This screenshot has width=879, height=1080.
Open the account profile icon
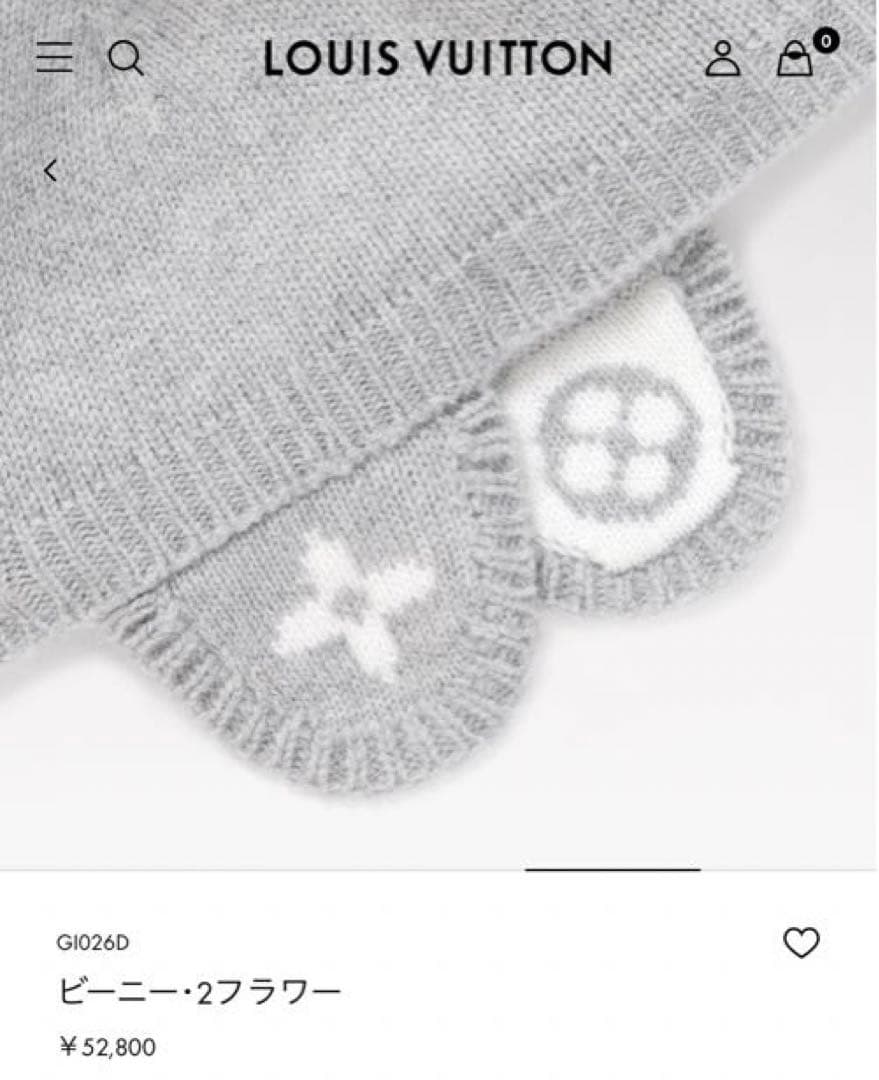pos(722,58)
